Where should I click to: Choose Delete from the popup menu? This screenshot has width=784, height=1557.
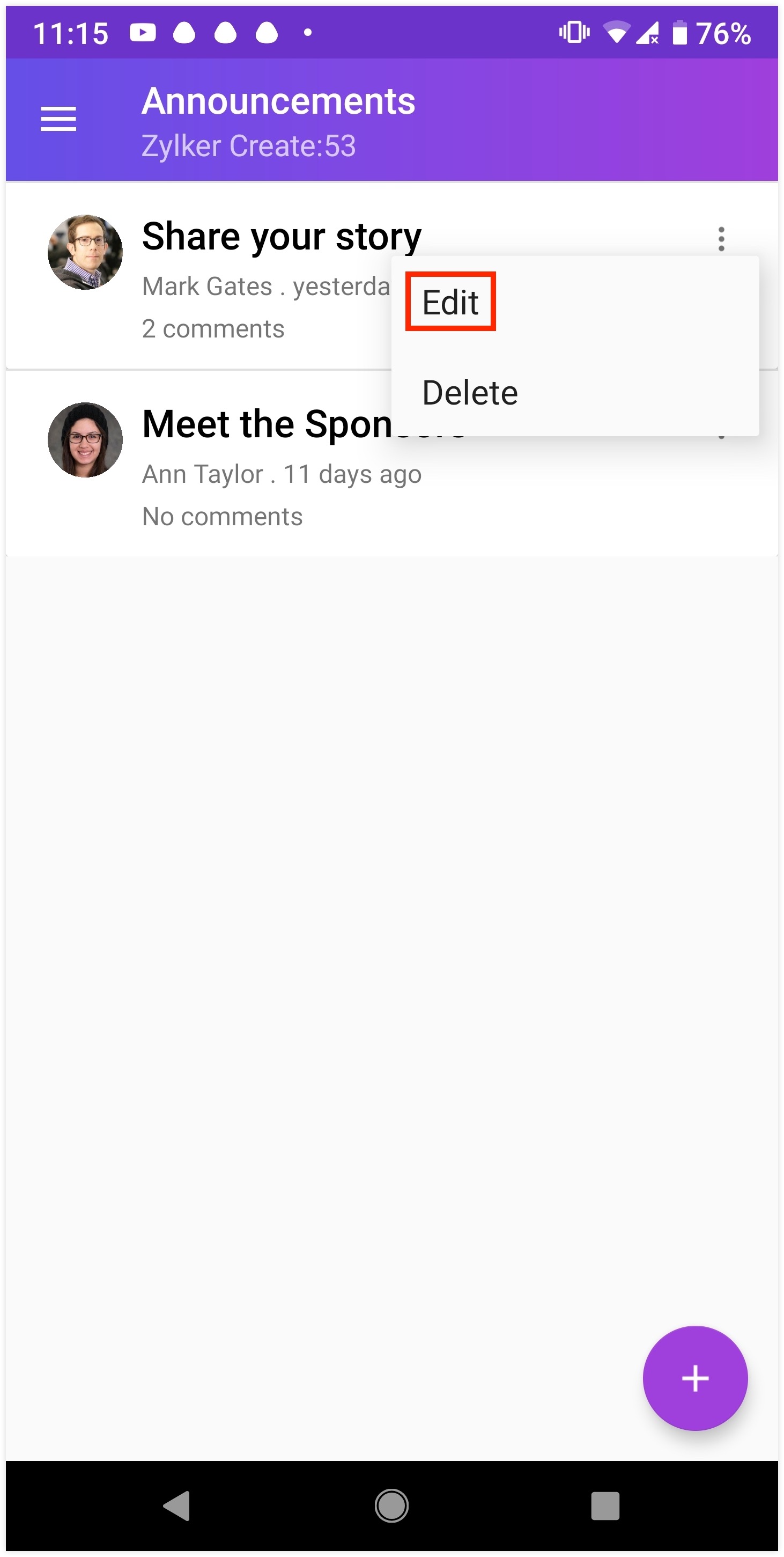click(470, 392)
